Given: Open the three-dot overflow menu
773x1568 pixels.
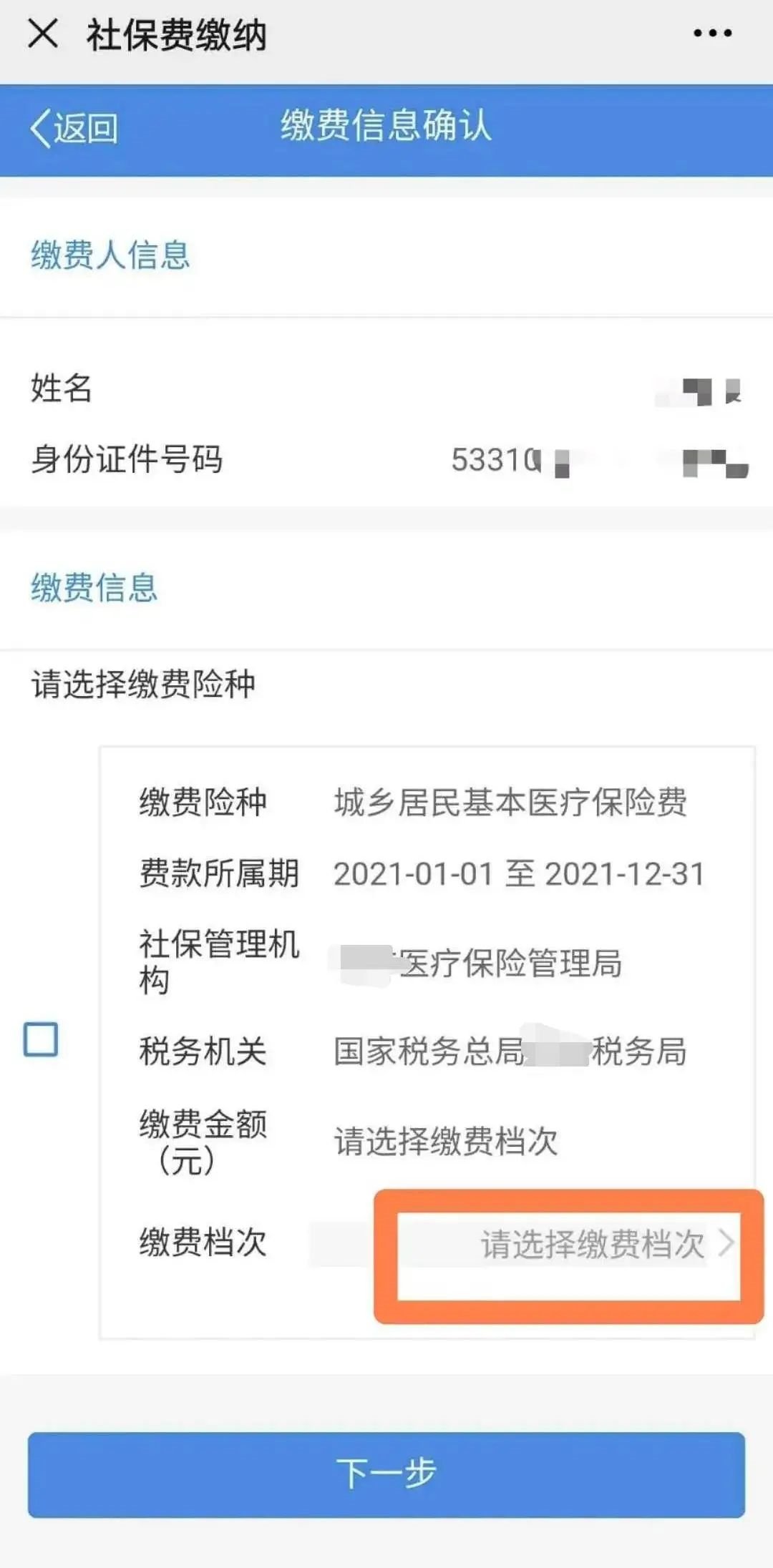Looking at the screenshot, I should pos(712,33).
